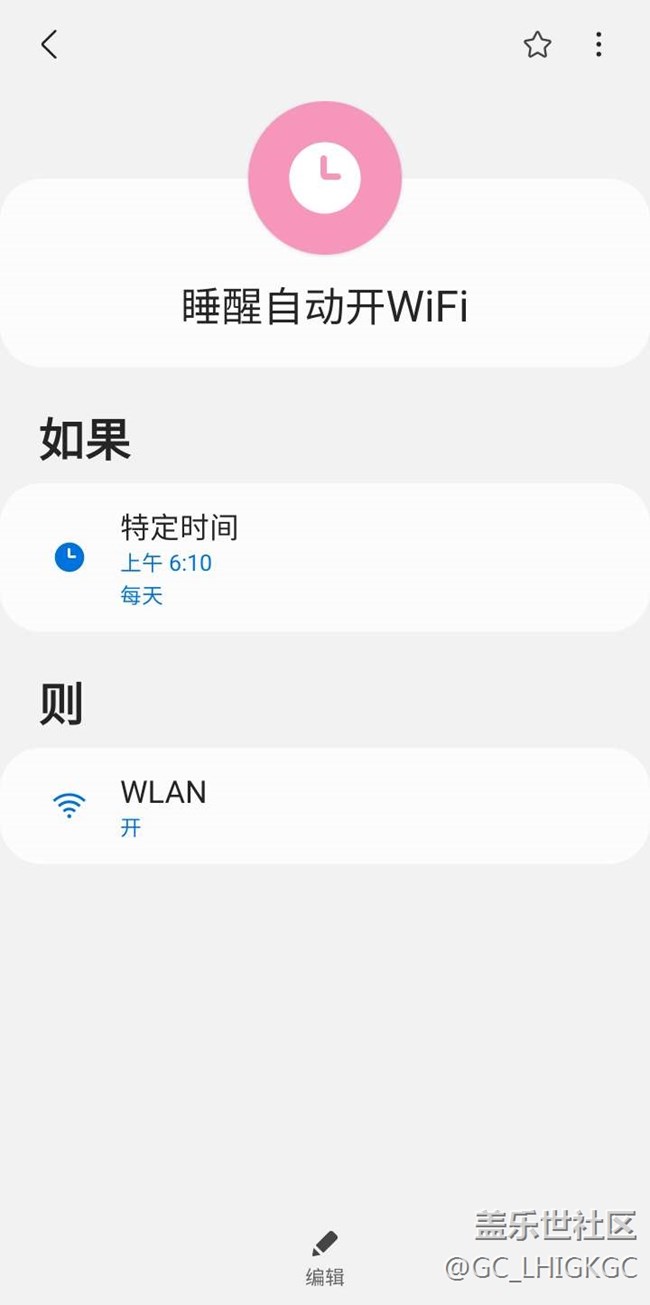Open the three-dot overflow menu
The image size is (650, 1305).
pyautogui.click(x=598, y=44)
